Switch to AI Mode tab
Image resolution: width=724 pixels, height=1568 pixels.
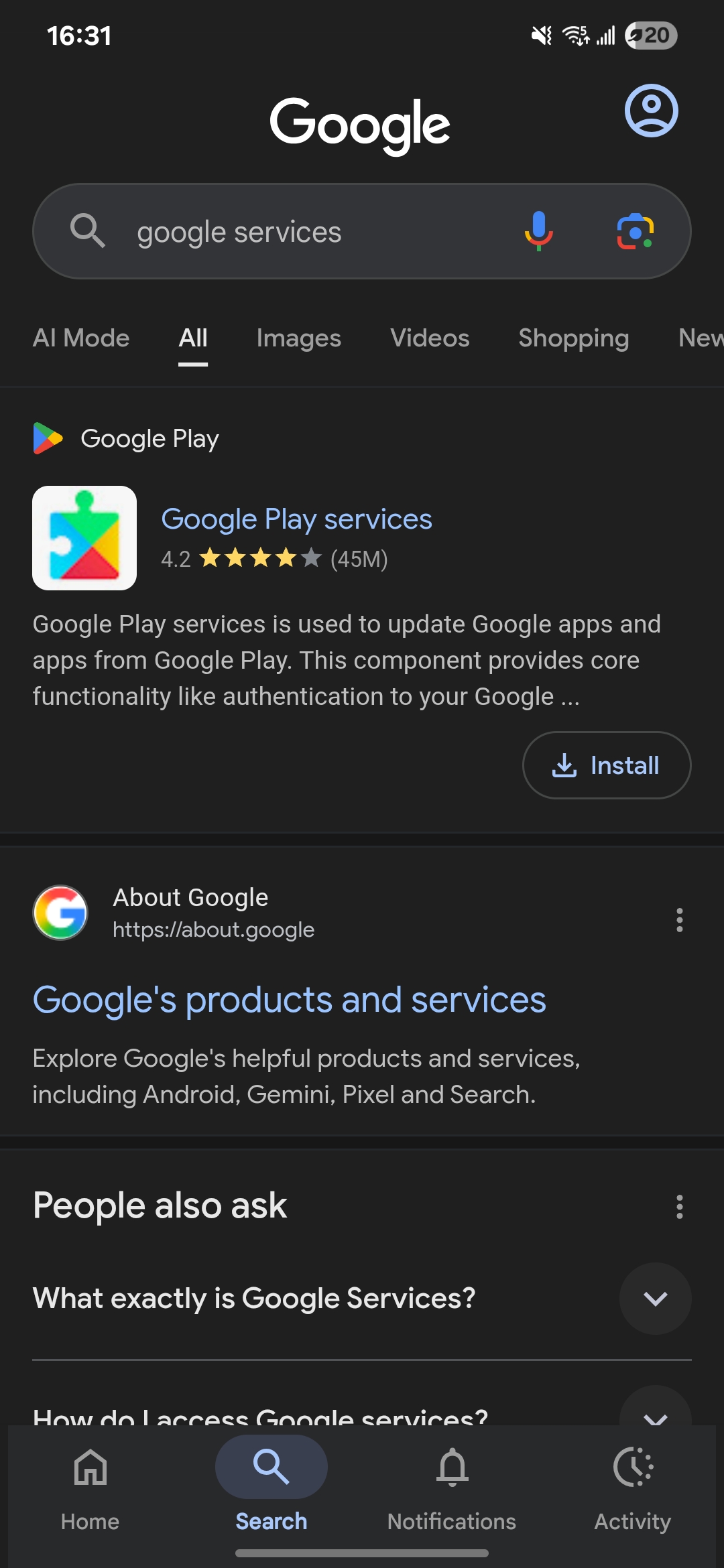point(81,338)
